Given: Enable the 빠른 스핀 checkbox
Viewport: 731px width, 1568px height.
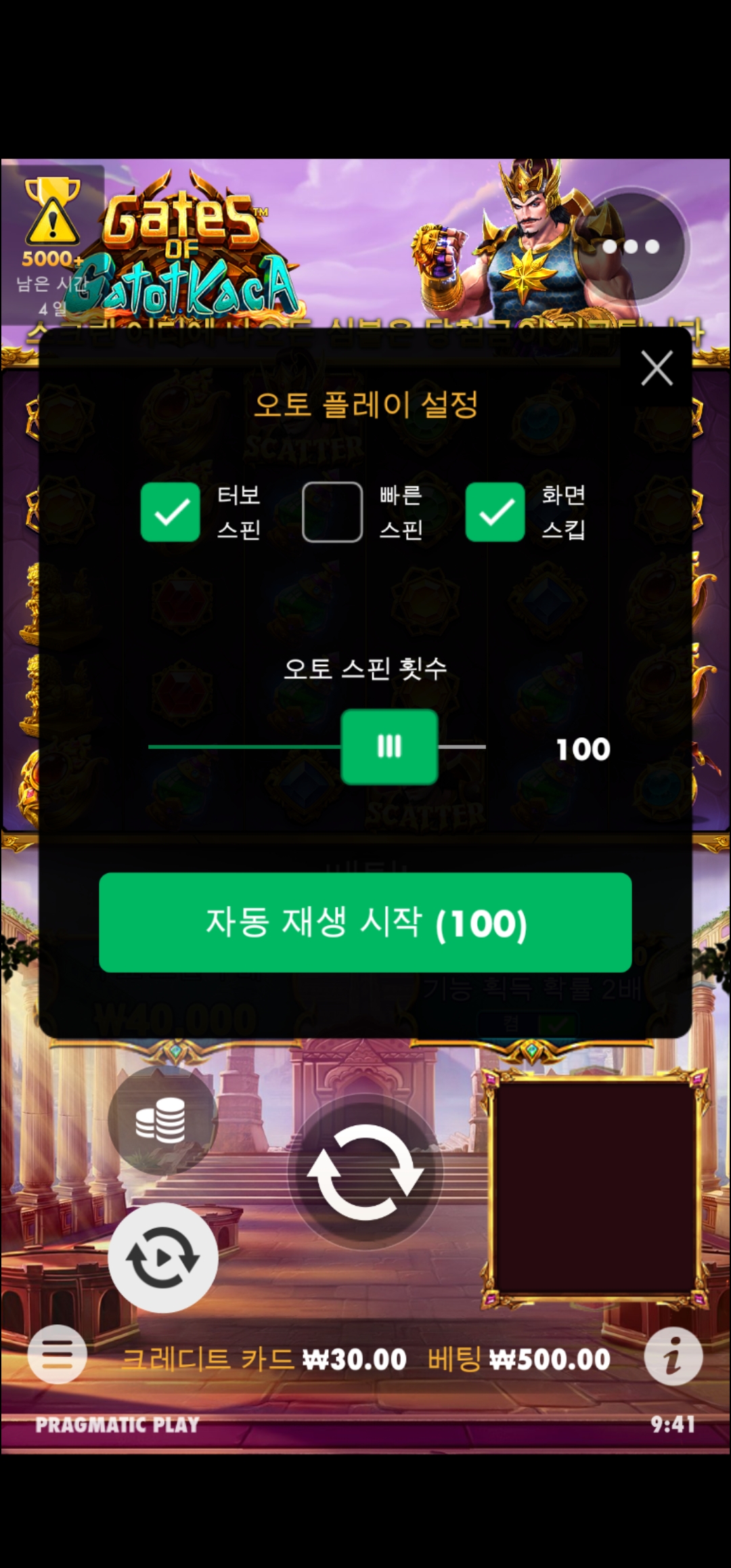Looking at the screenshot, I should point(332,512).
